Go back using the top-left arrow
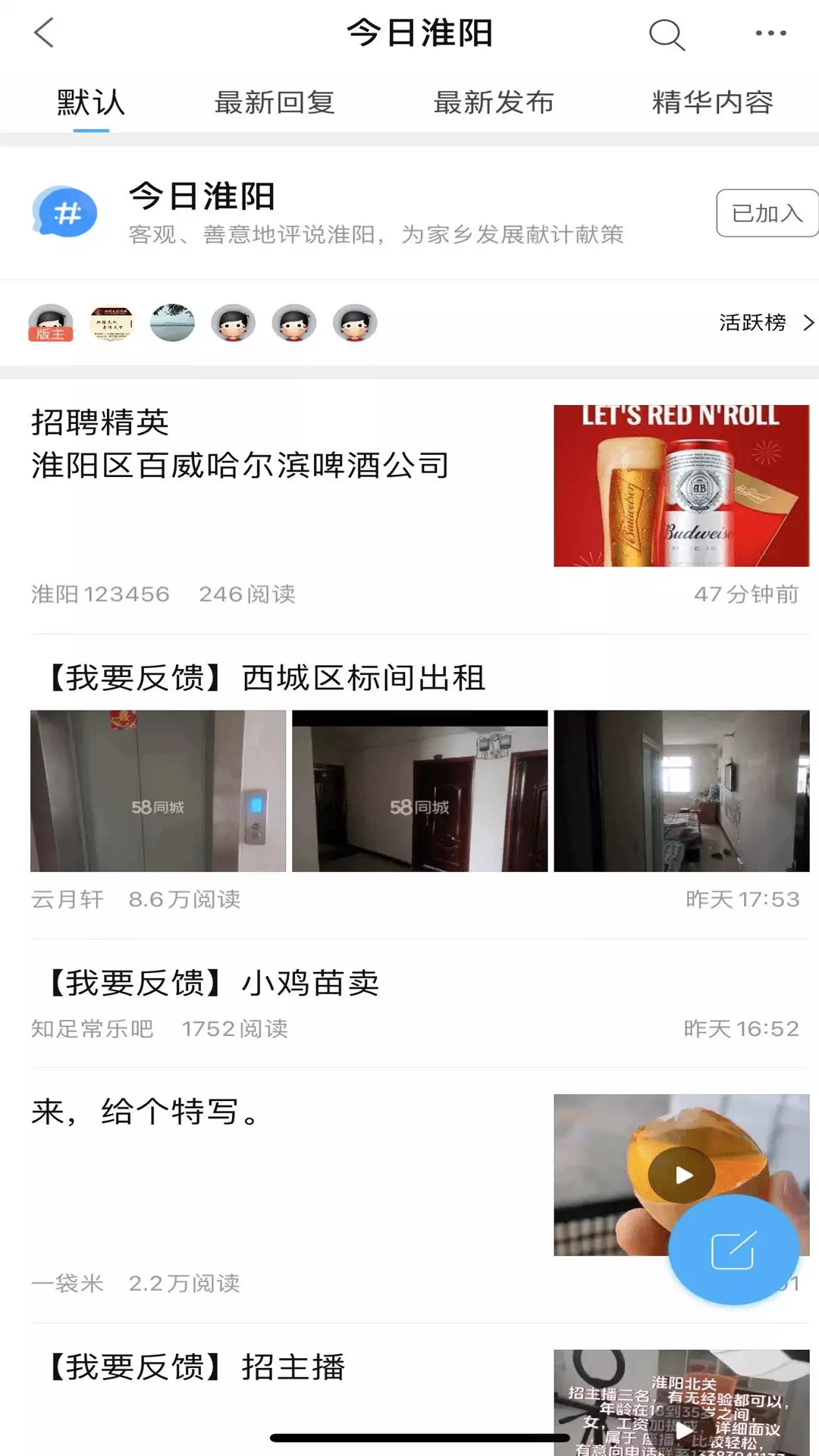 44,33
